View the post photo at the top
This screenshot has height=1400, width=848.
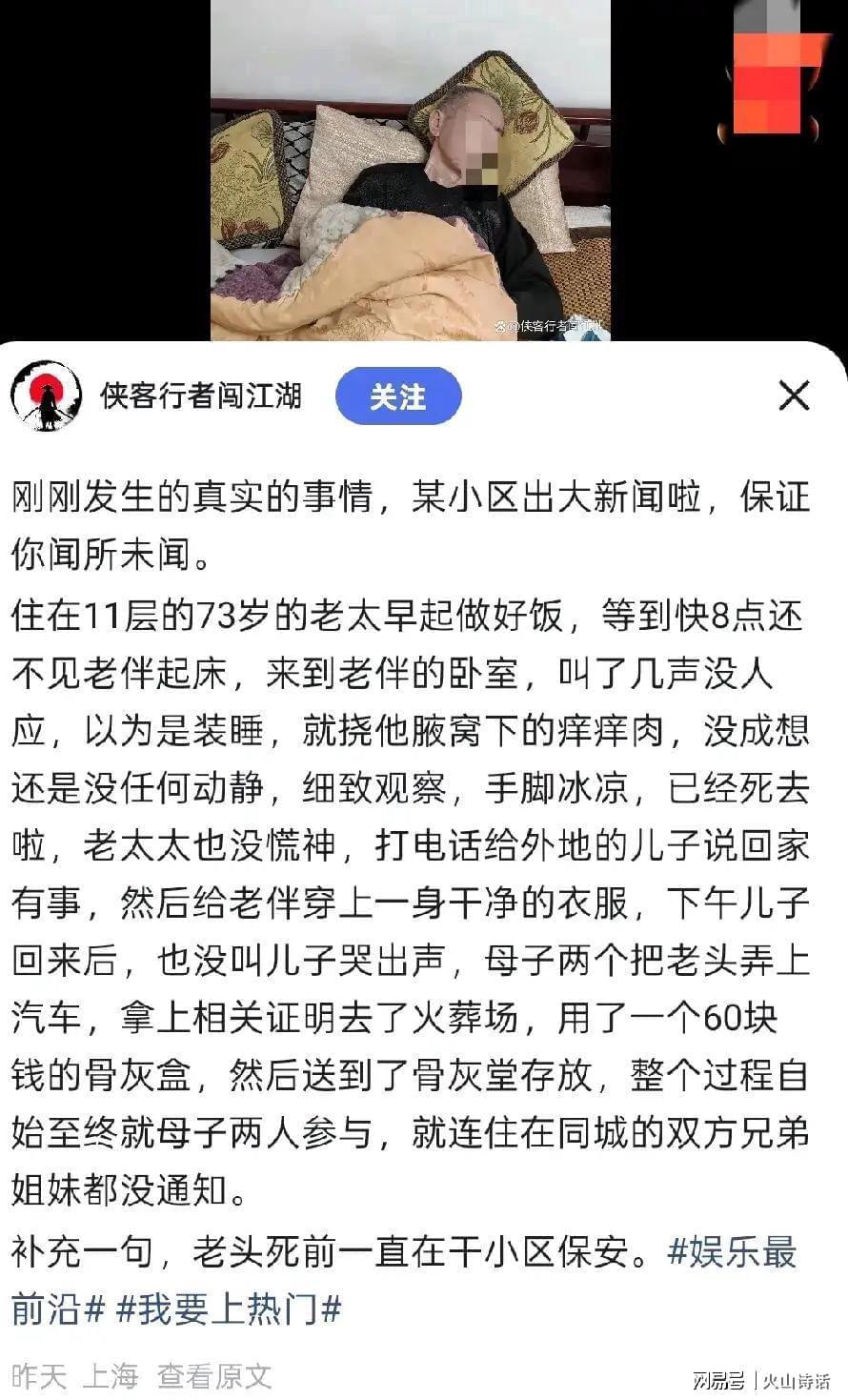pyautogui.click(x=410, y=170)
